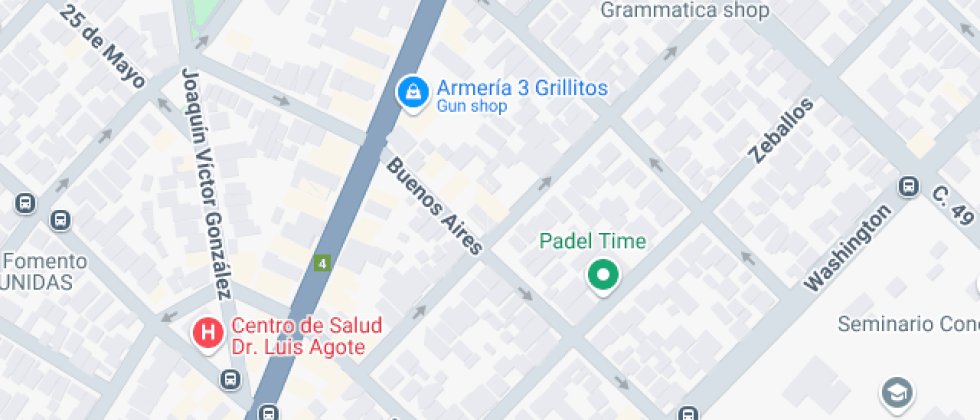Select the bus stop near C. 49
Screen dimensions: 980x420
909,186
